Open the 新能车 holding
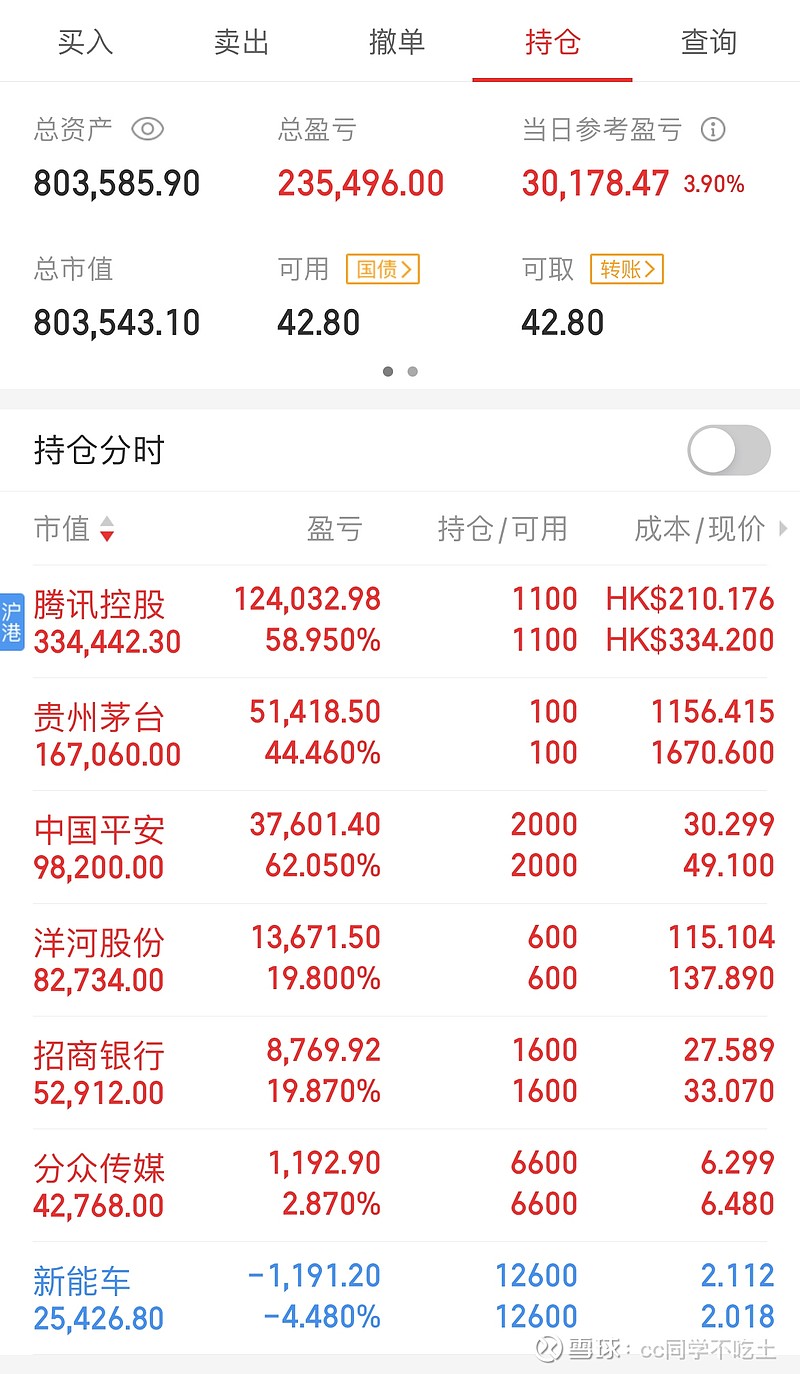800x1374 pixels. (400, 1298)
